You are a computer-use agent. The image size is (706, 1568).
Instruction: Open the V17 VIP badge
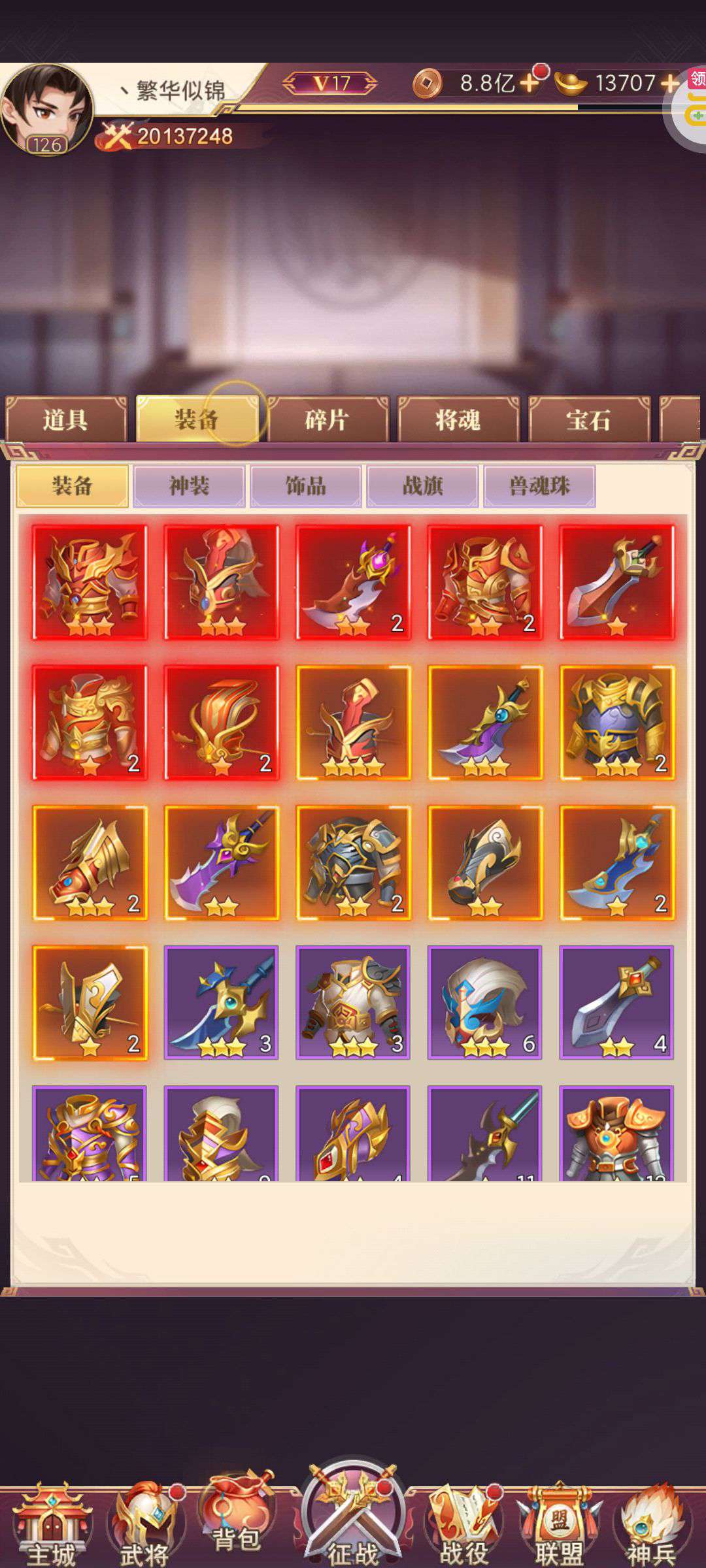click(x=331, y=84)
